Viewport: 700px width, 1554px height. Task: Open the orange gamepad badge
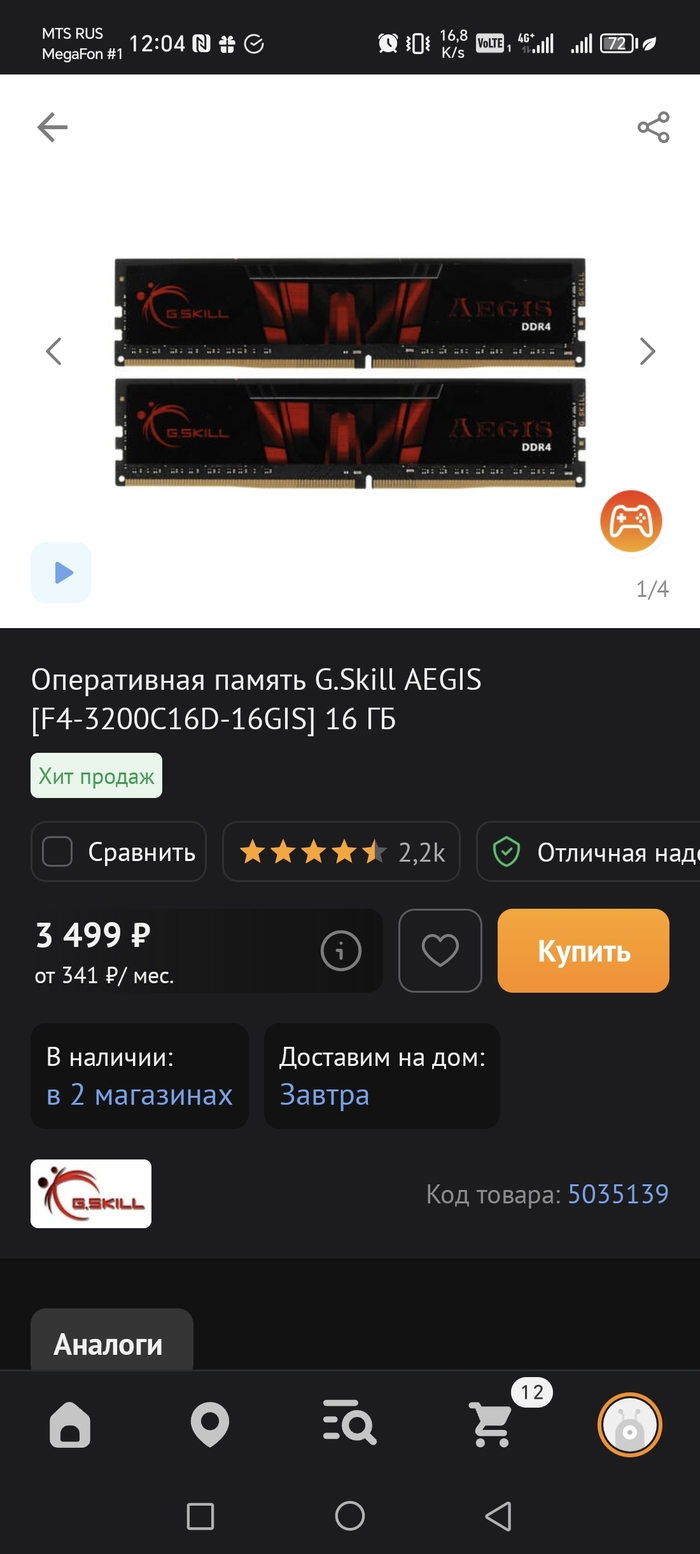click(631, 521)
